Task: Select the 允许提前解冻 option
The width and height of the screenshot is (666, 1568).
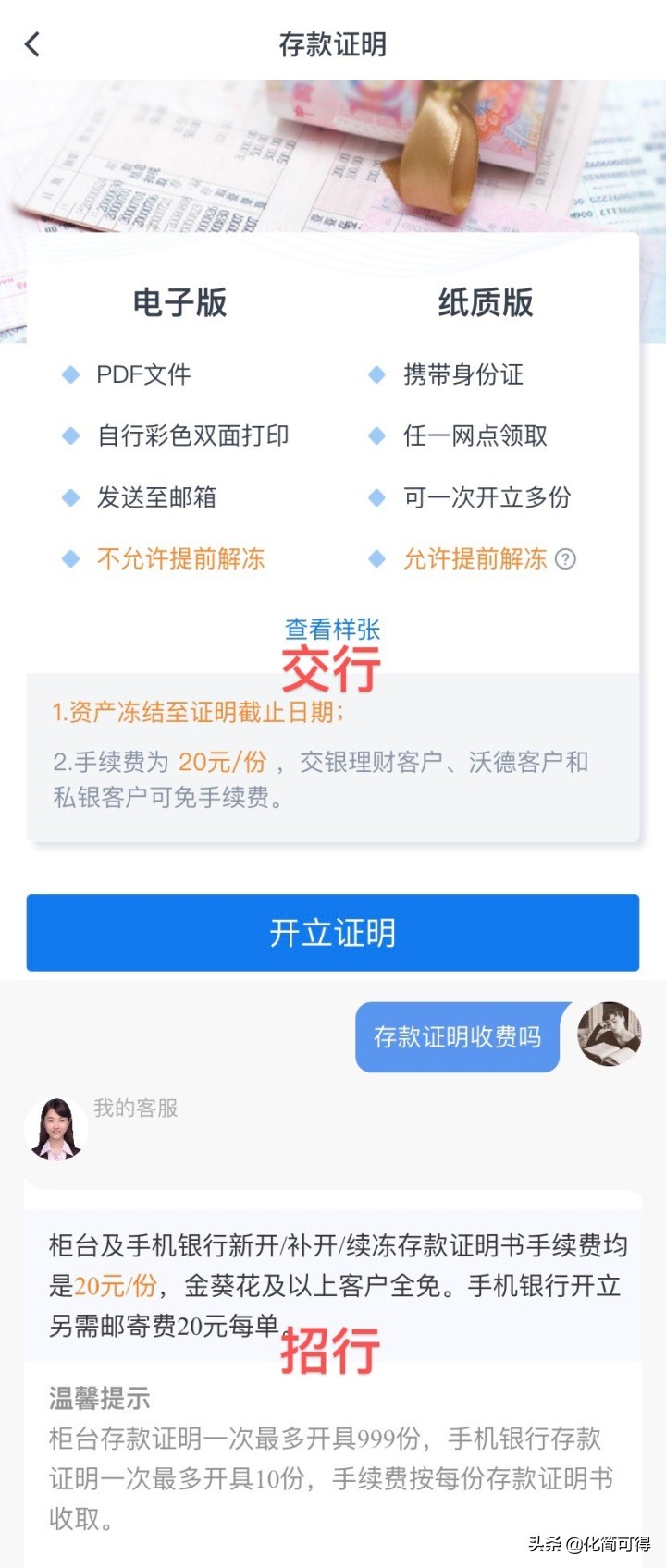Action: click(x=475, y=559)
